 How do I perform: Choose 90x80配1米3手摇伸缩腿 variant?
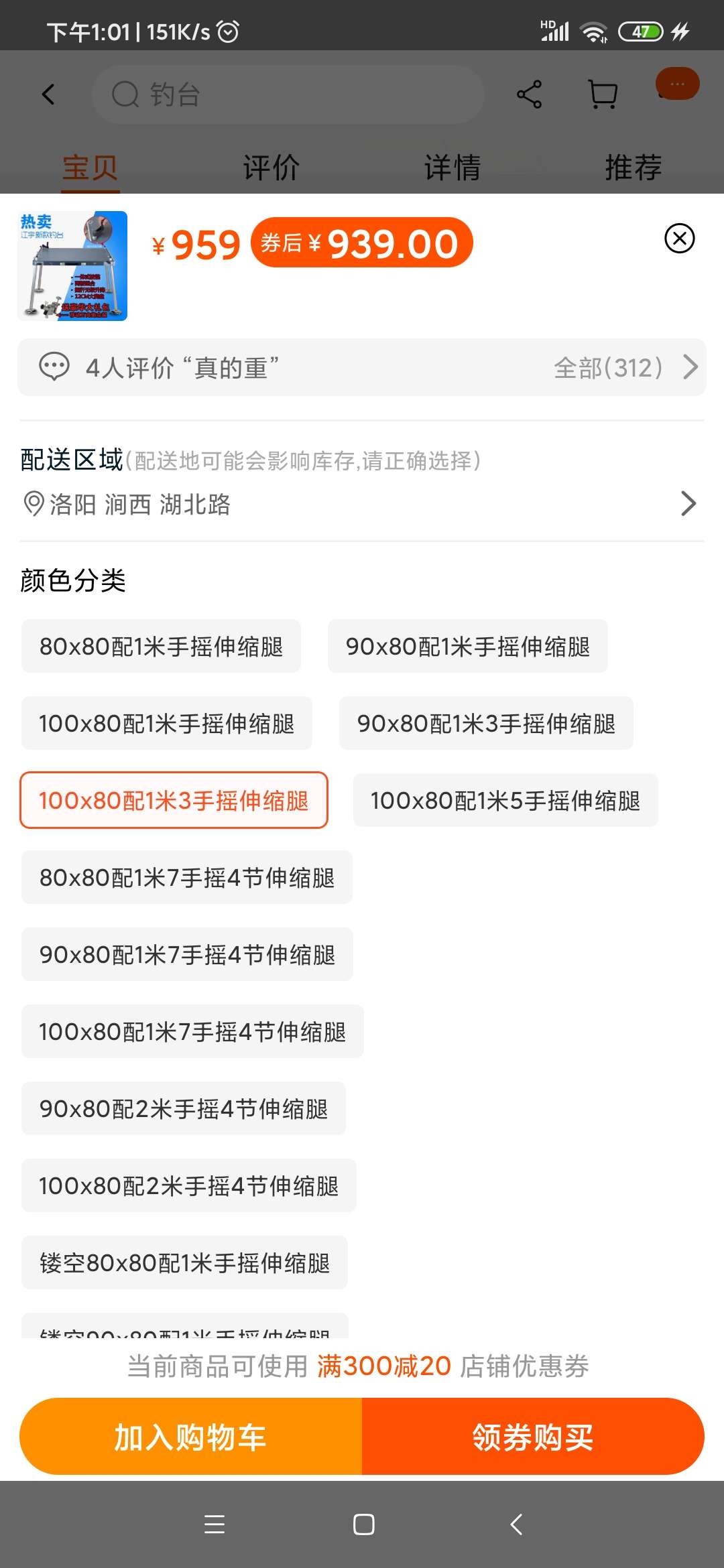pos(486,723)
